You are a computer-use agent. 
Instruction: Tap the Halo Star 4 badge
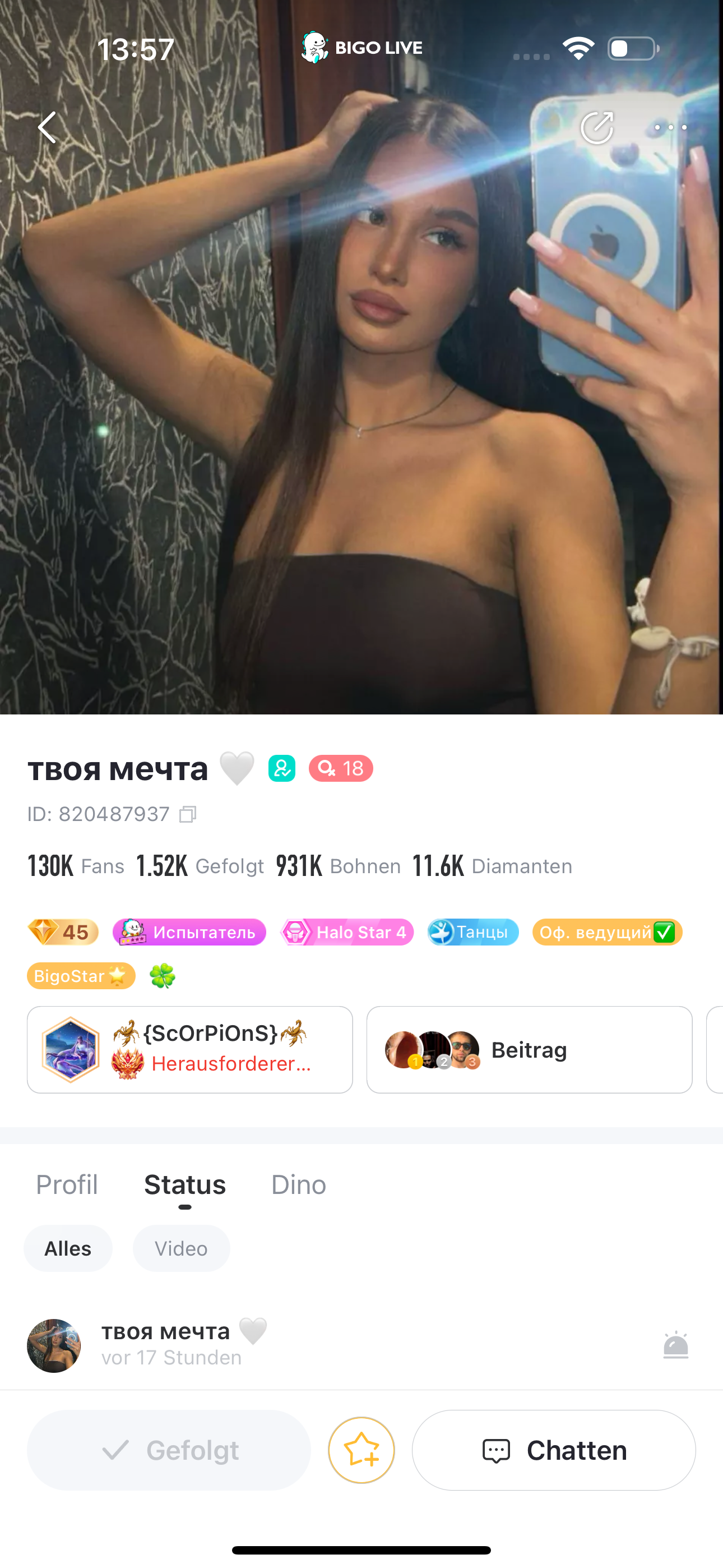pyautogui.click(x=347, y=932)
